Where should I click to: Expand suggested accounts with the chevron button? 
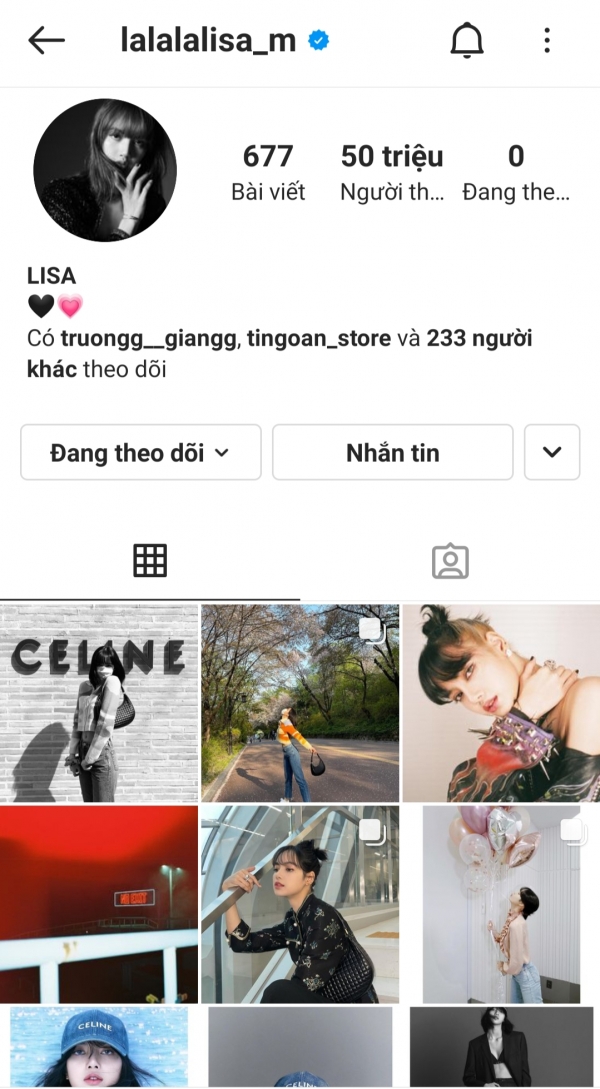click(x=552, y=452)
